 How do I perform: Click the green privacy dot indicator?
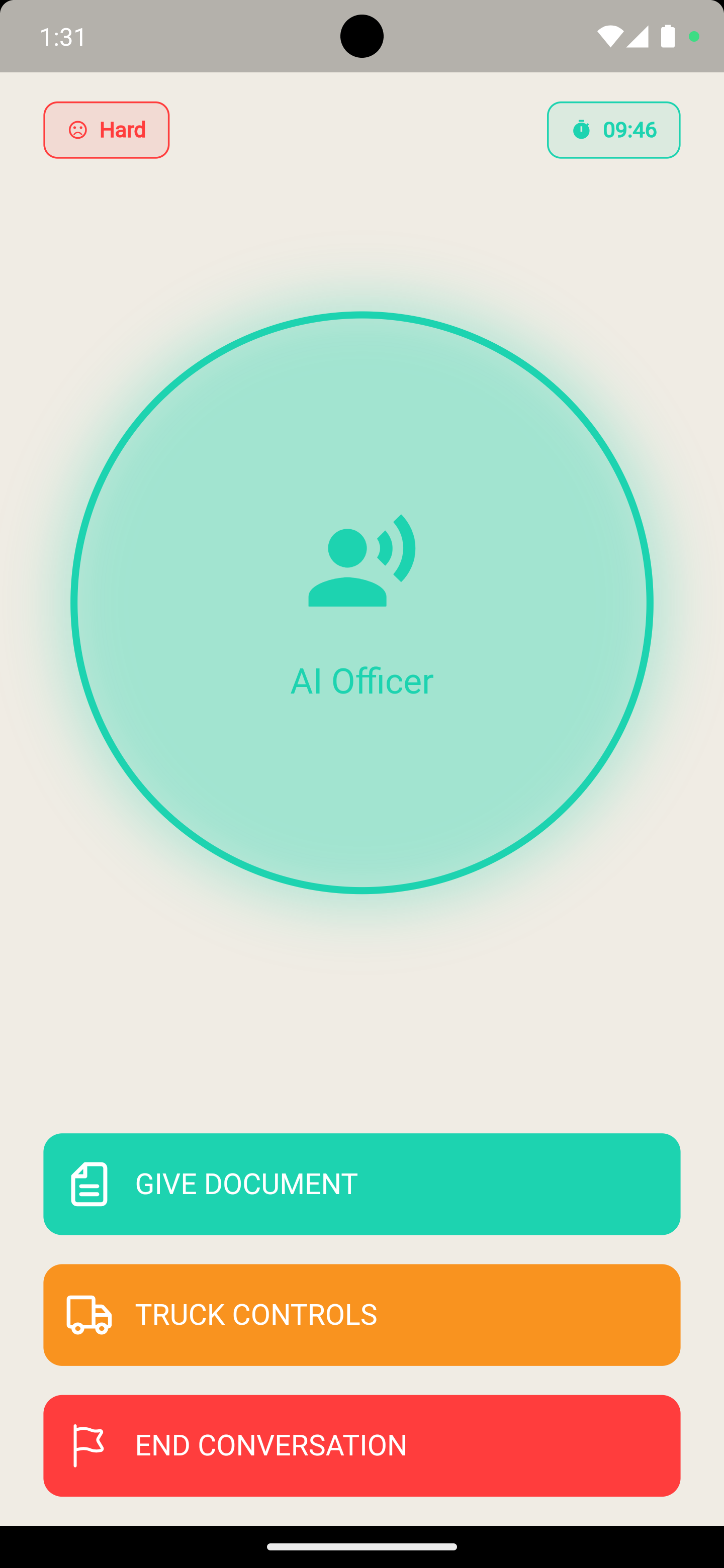point(694,37)
